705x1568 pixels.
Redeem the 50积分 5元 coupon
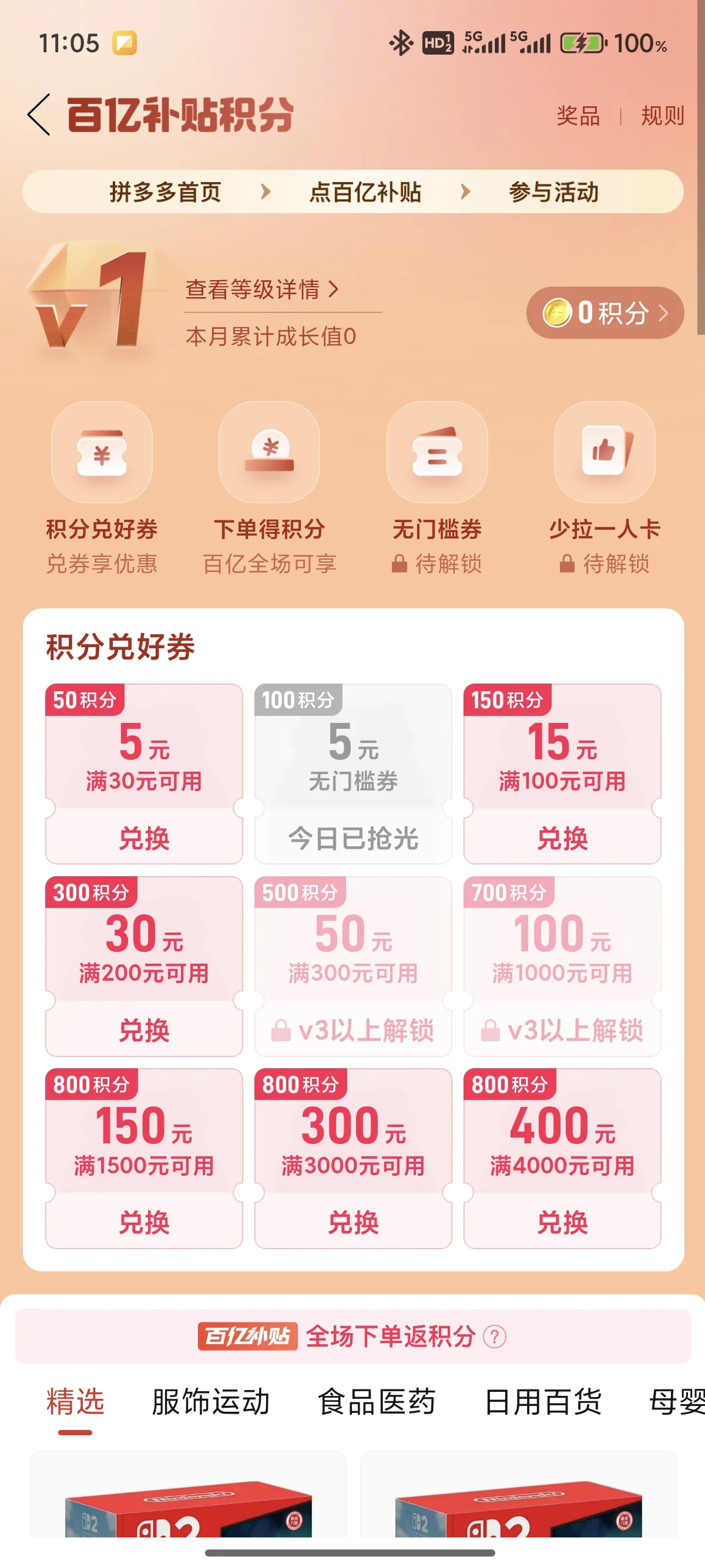[x=144, y=838]
